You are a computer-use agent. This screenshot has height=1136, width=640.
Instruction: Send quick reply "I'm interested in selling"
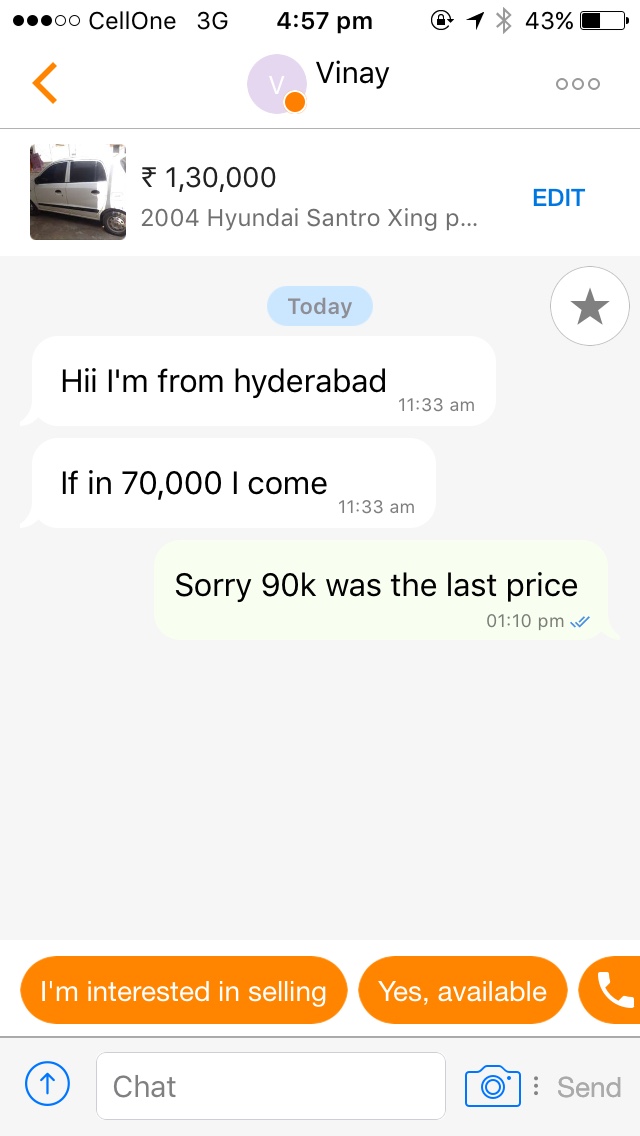(x=184, y=991)
